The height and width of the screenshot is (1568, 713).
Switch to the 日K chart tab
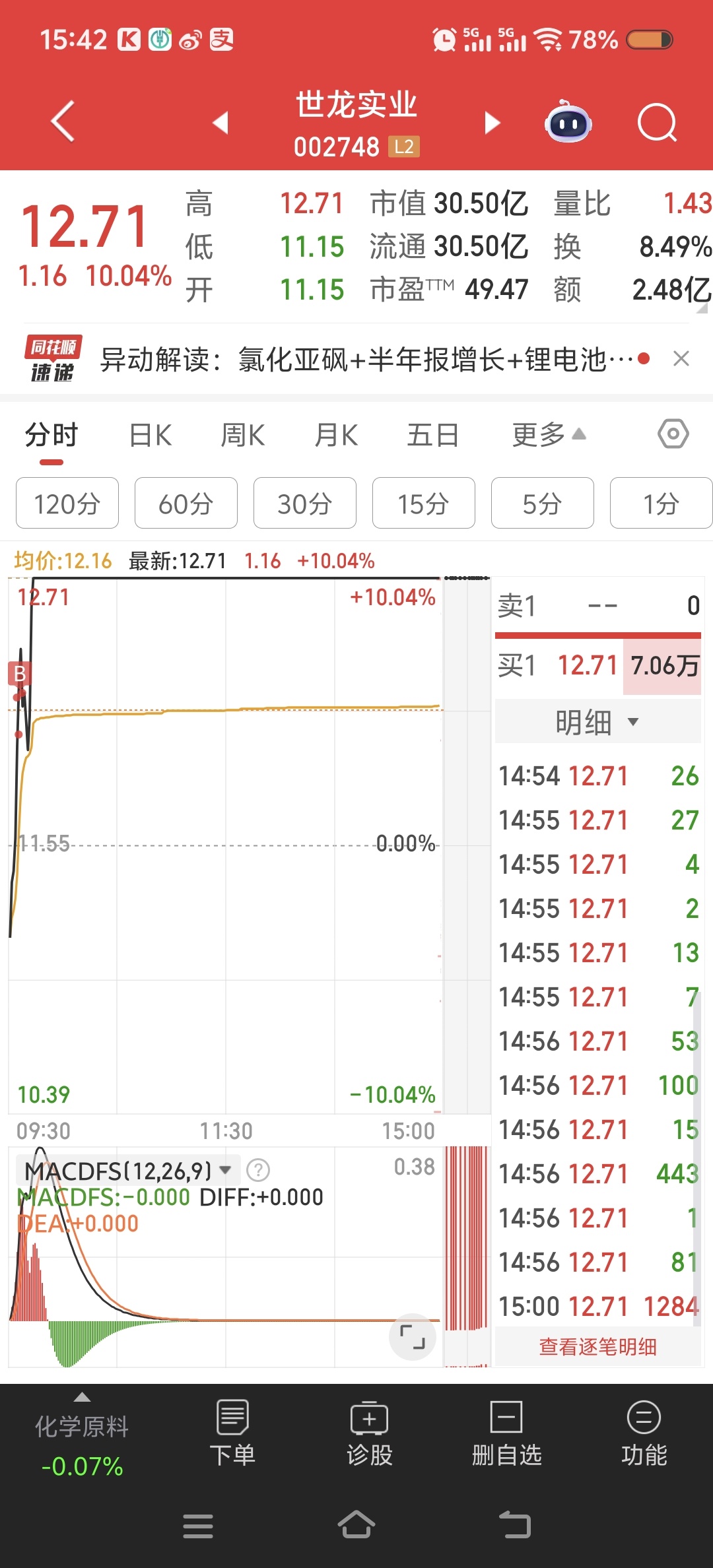pos(151,436)
